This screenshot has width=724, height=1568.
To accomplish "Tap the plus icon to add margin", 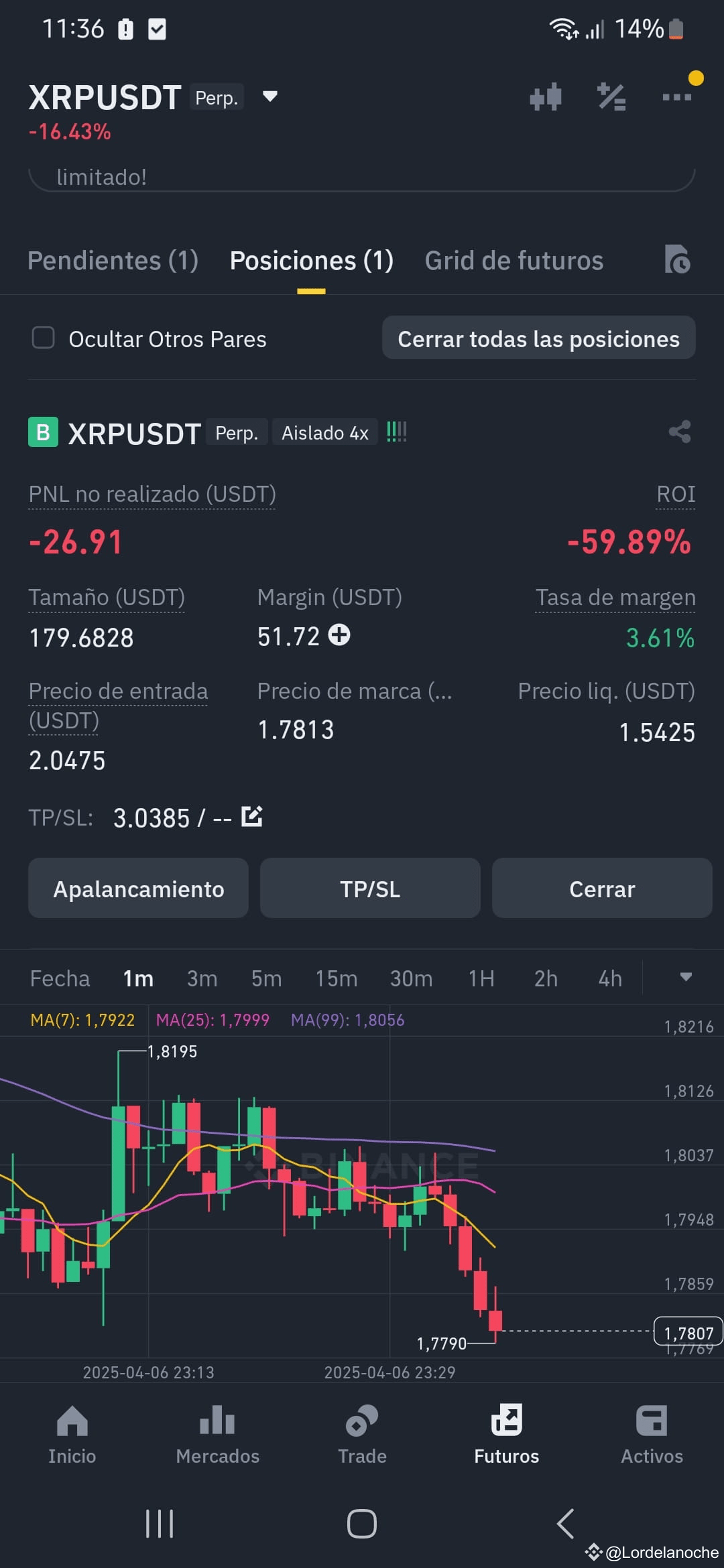I will [339, 635].
